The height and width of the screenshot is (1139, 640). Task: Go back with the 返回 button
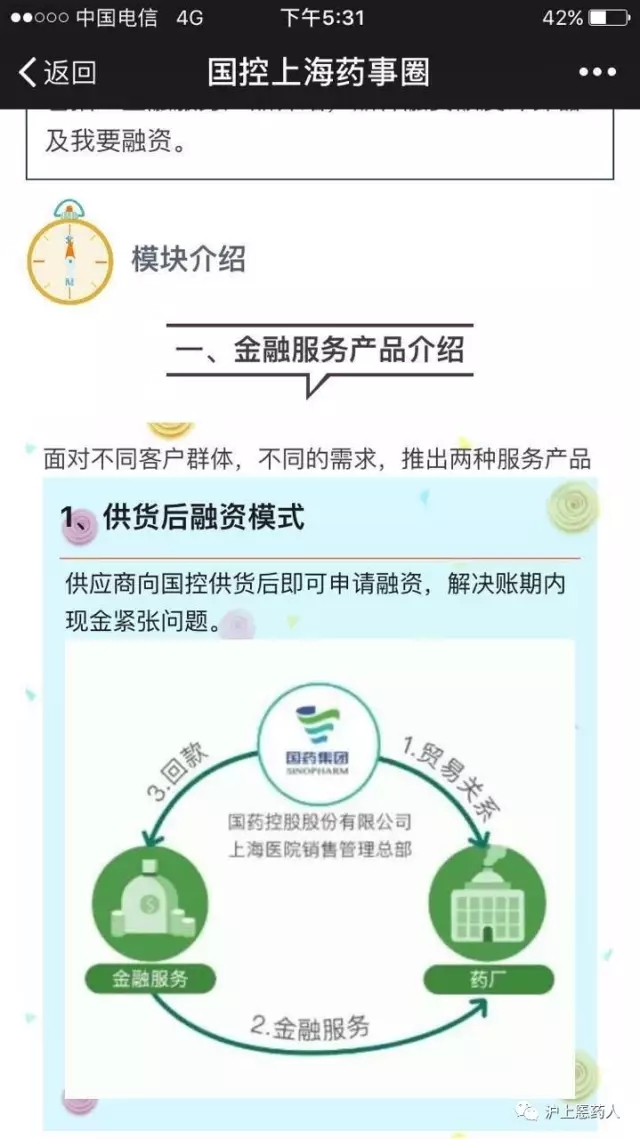click(57, 72)
